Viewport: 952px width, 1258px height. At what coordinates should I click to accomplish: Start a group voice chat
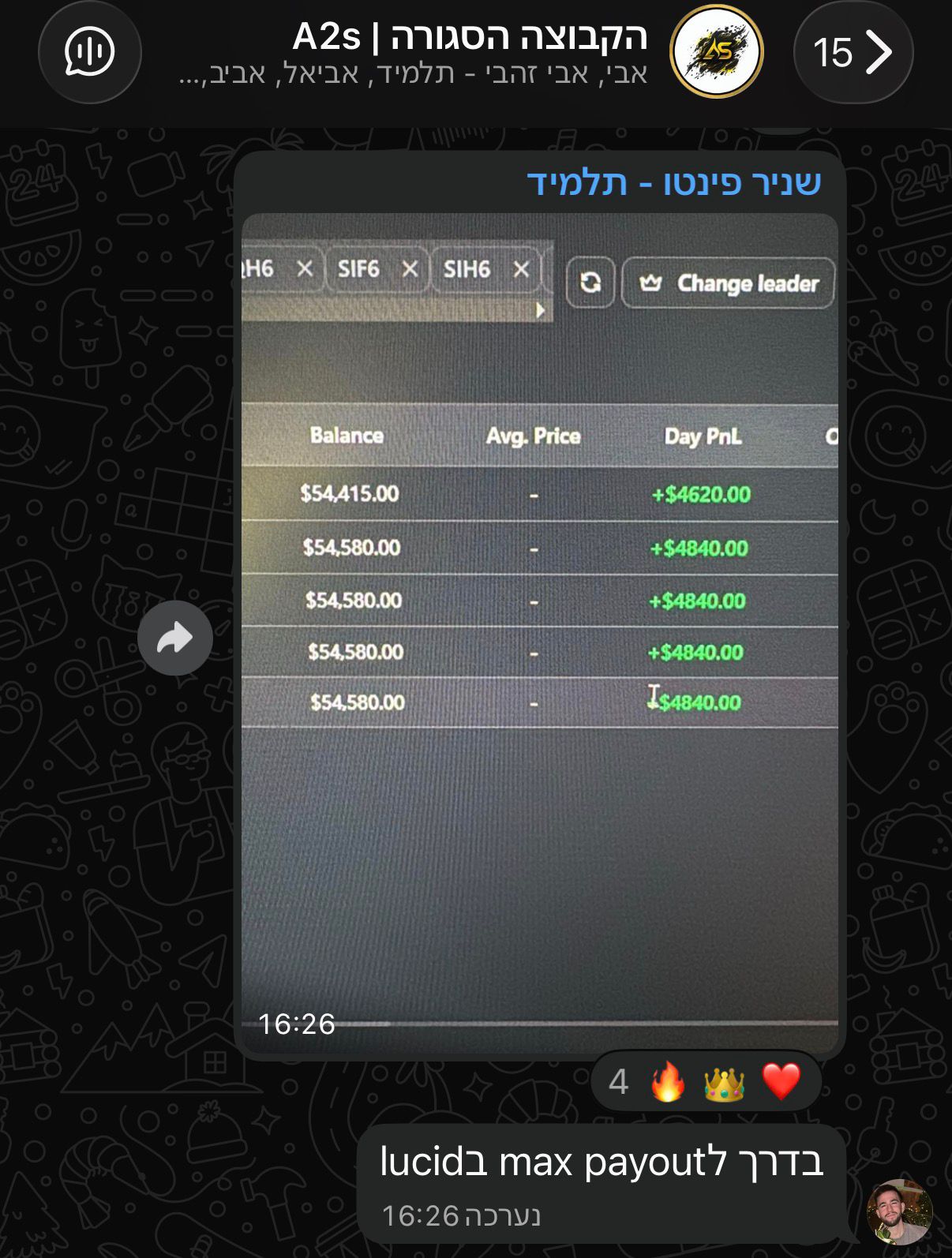[89, 53]
